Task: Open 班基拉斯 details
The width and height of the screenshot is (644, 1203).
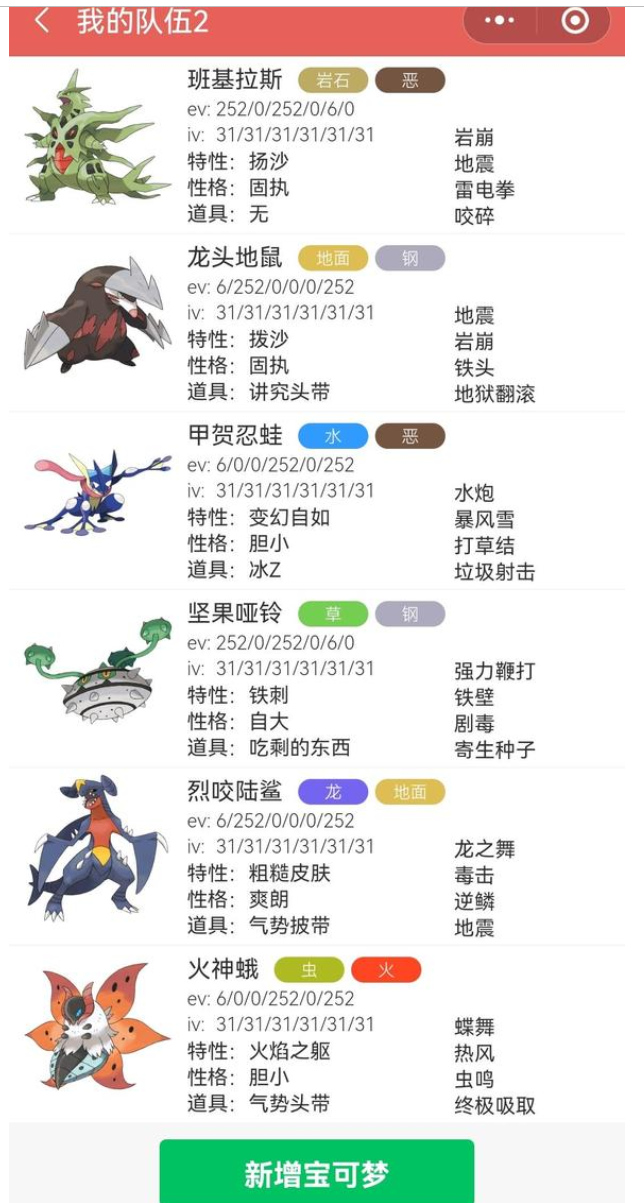Action: coord(235,80)
